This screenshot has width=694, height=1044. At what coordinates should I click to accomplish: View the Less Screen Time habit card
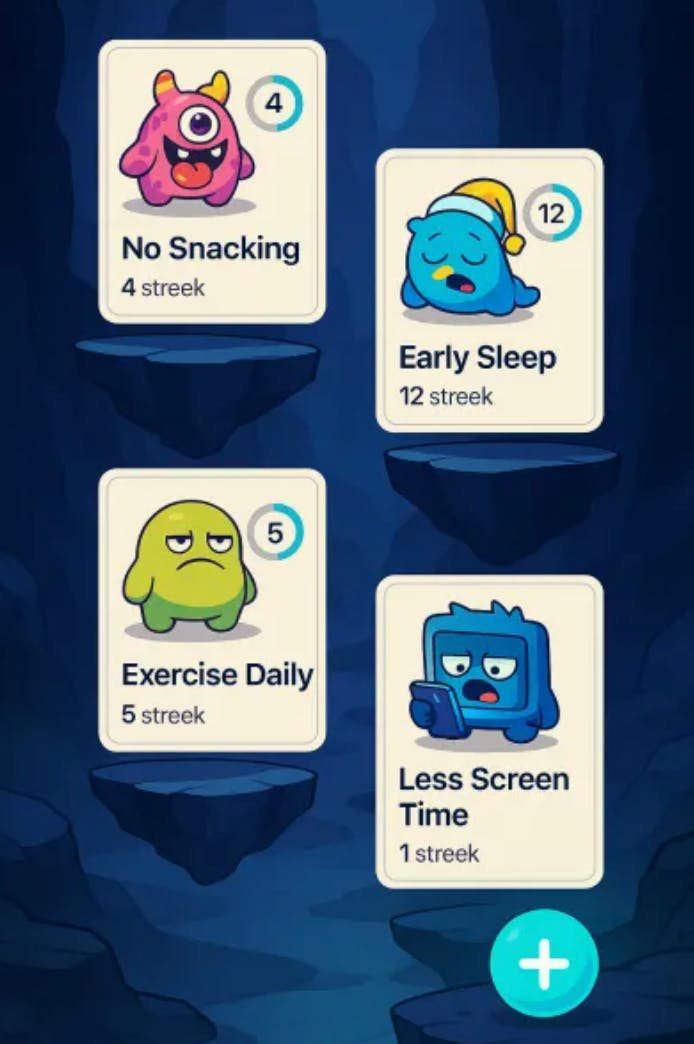point(489,731)
